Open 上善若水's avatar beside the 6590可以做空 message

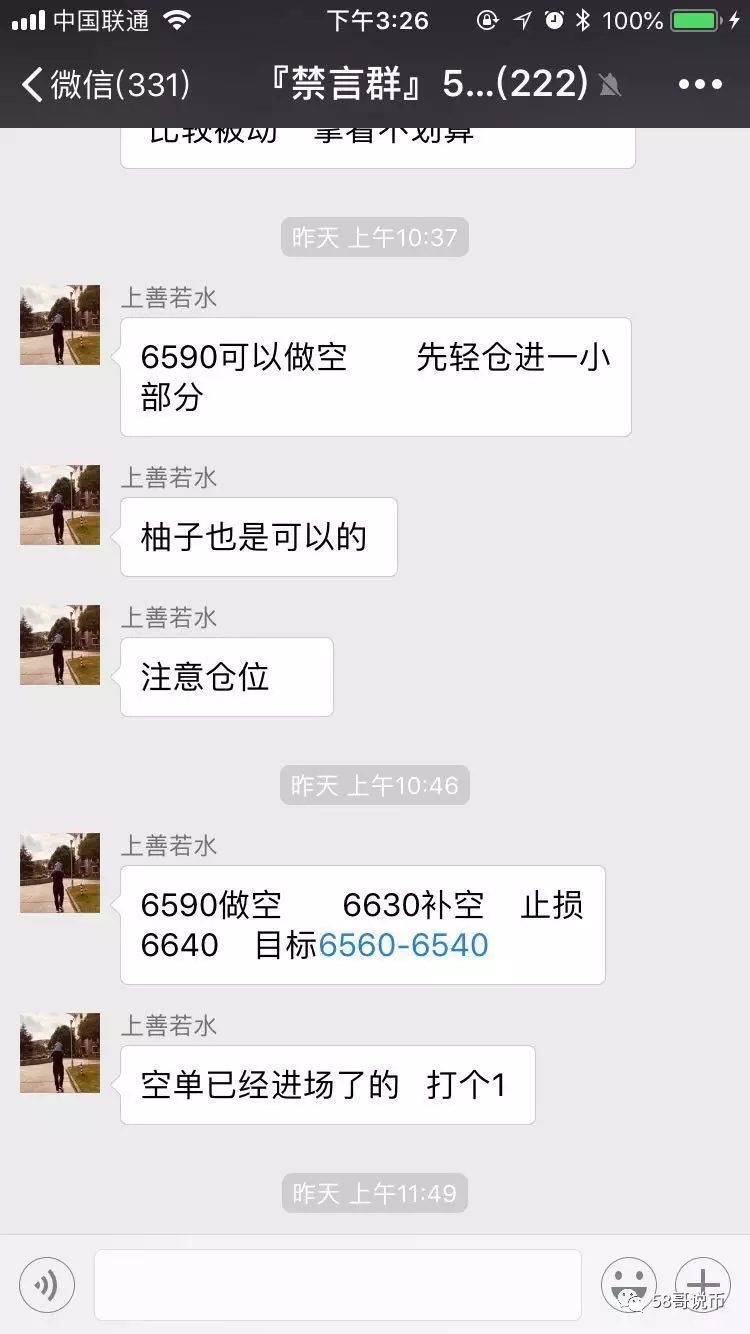[60, 325]
